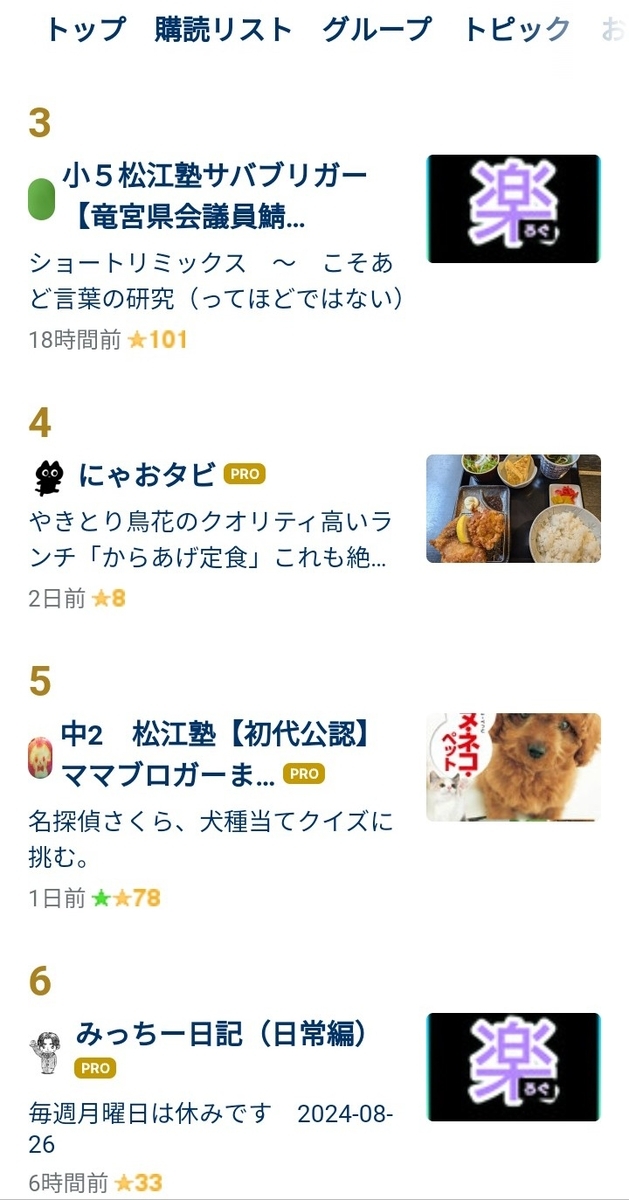This screenshot has height=1200, width=629.
Task: Open the 楽 thumbnail of the rank 6 post
Action: pyautogui.click(x=513, y=1067)
